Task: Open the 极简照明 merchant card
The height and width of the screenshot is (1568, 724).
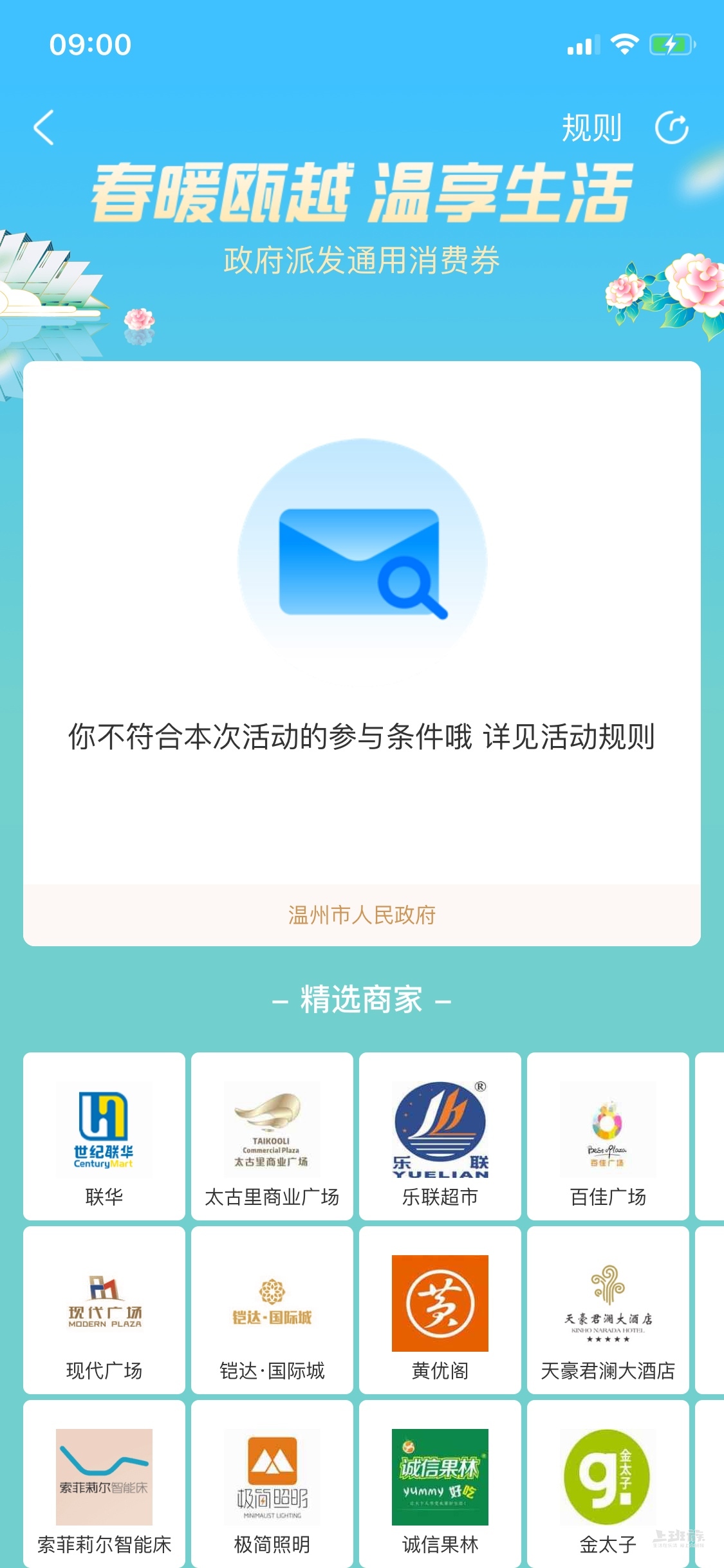Action: click(272, 1484)
